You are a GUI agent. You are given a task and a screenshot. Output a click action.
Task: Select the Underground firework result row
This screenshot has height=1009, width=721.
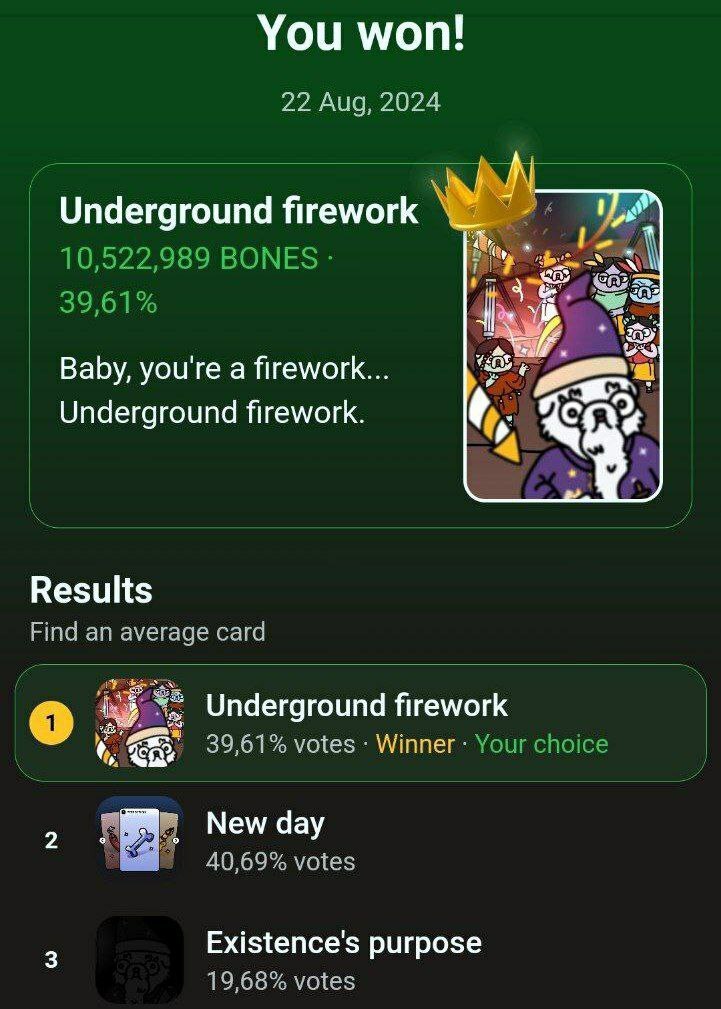(x=360, y=723)
